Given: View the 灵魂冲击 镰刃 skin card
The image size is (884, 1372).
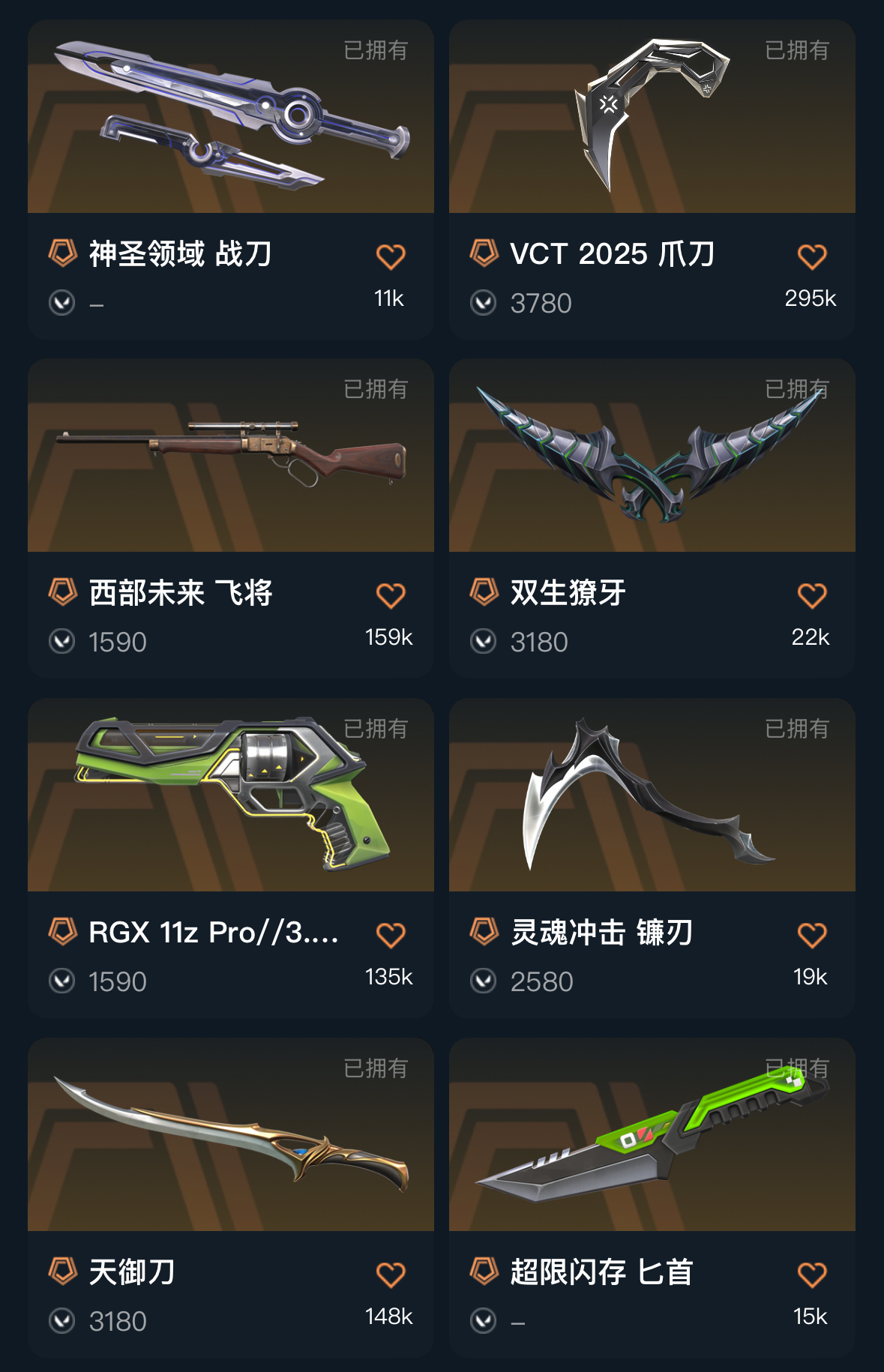Looking at the screenshot, I should 652,796.
